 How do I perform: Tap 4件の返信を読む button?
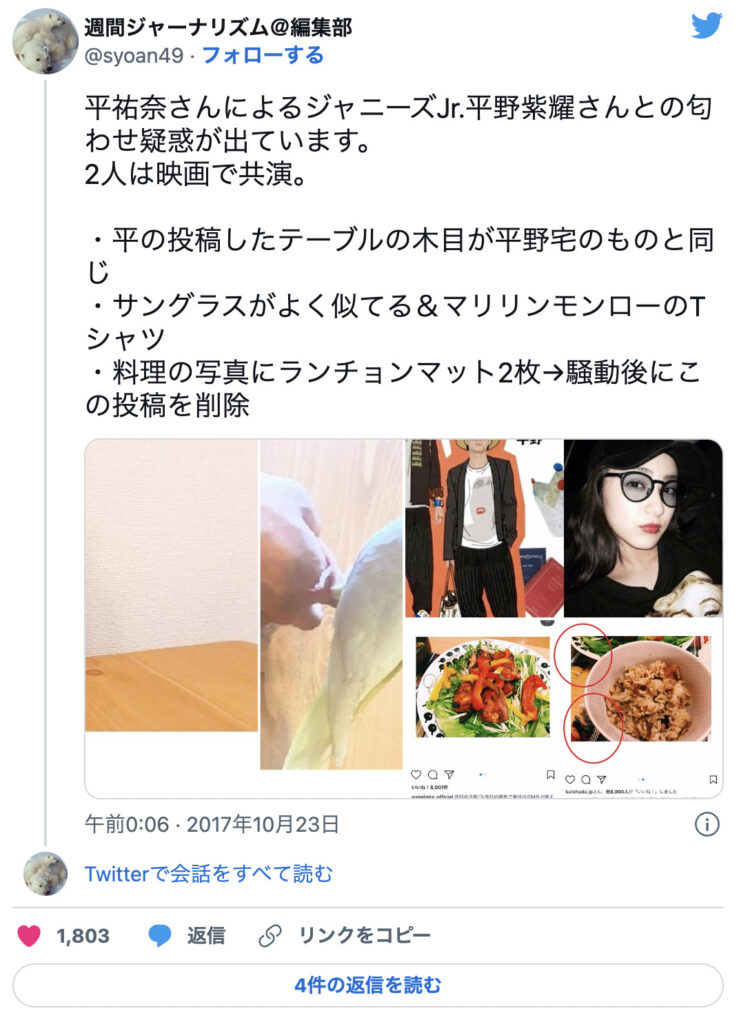pos(368,985)
